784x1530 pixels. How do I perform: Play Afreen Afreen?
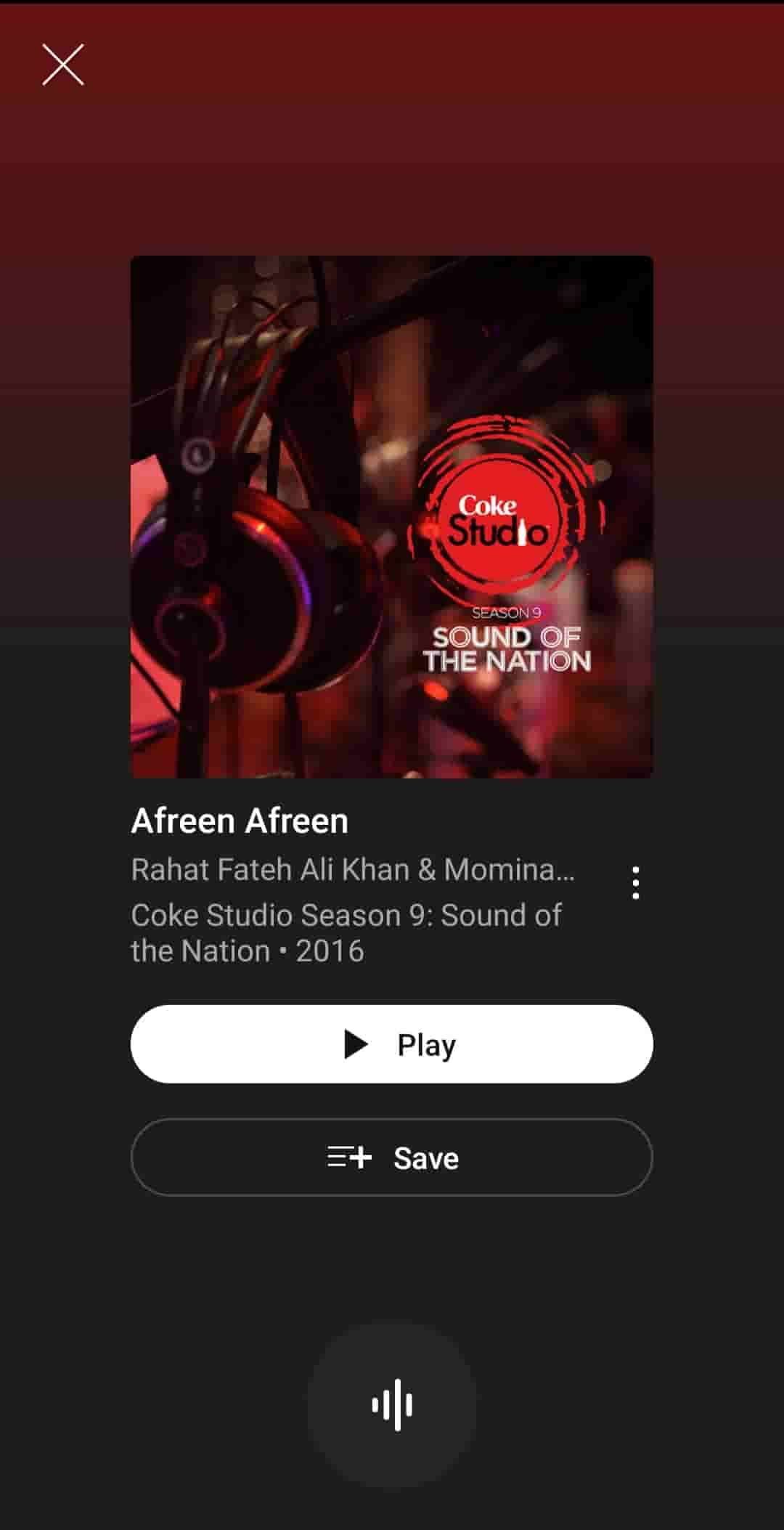pos(391,1044)
